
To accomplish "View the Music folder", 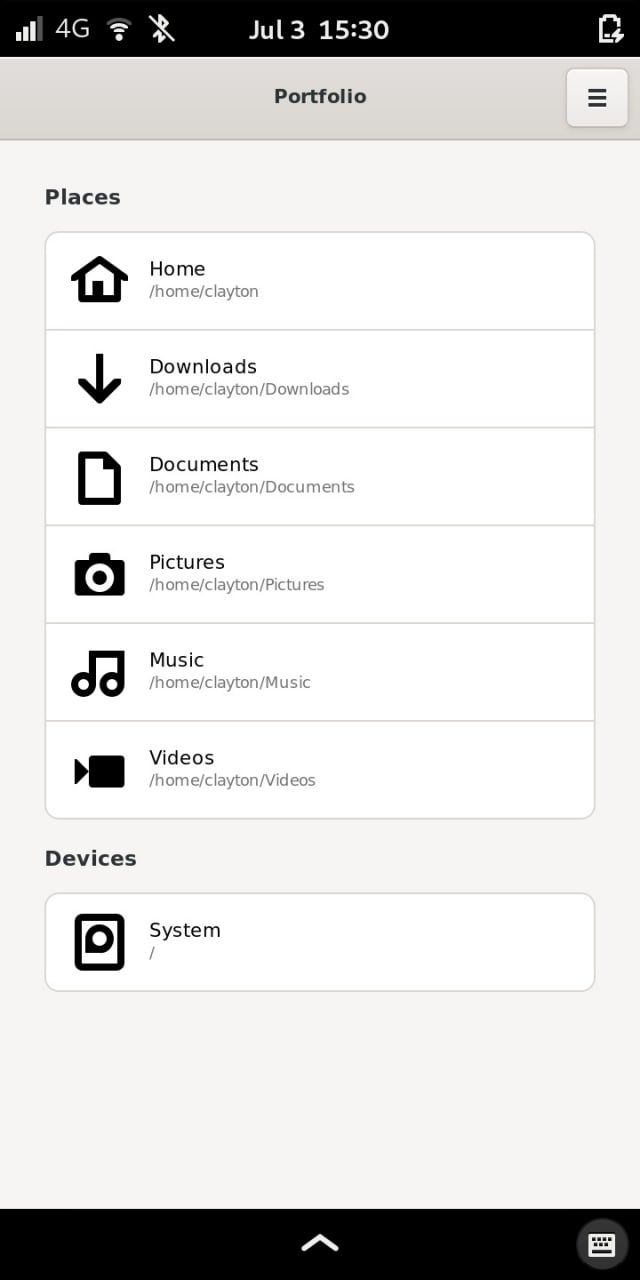I will [320, 672].
